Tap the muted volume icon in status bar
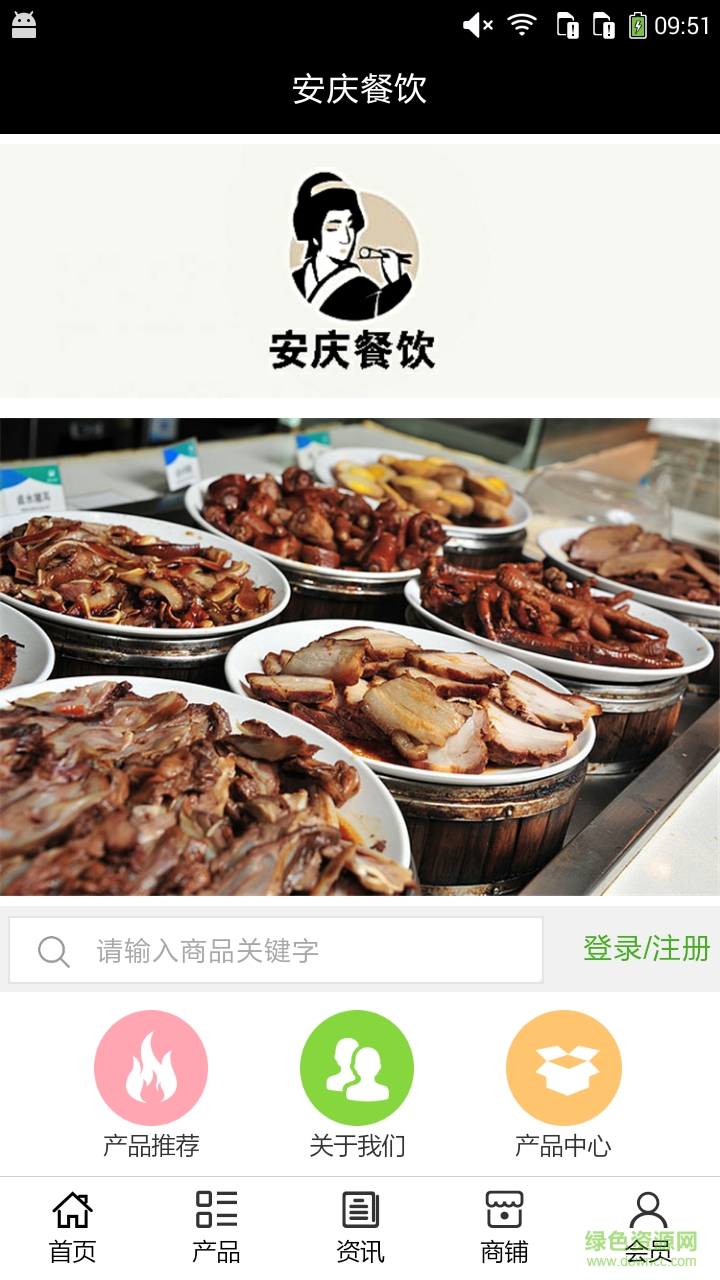Viewport: 720px width, 1280px height. pyautogui.click(x=478, y=25)
